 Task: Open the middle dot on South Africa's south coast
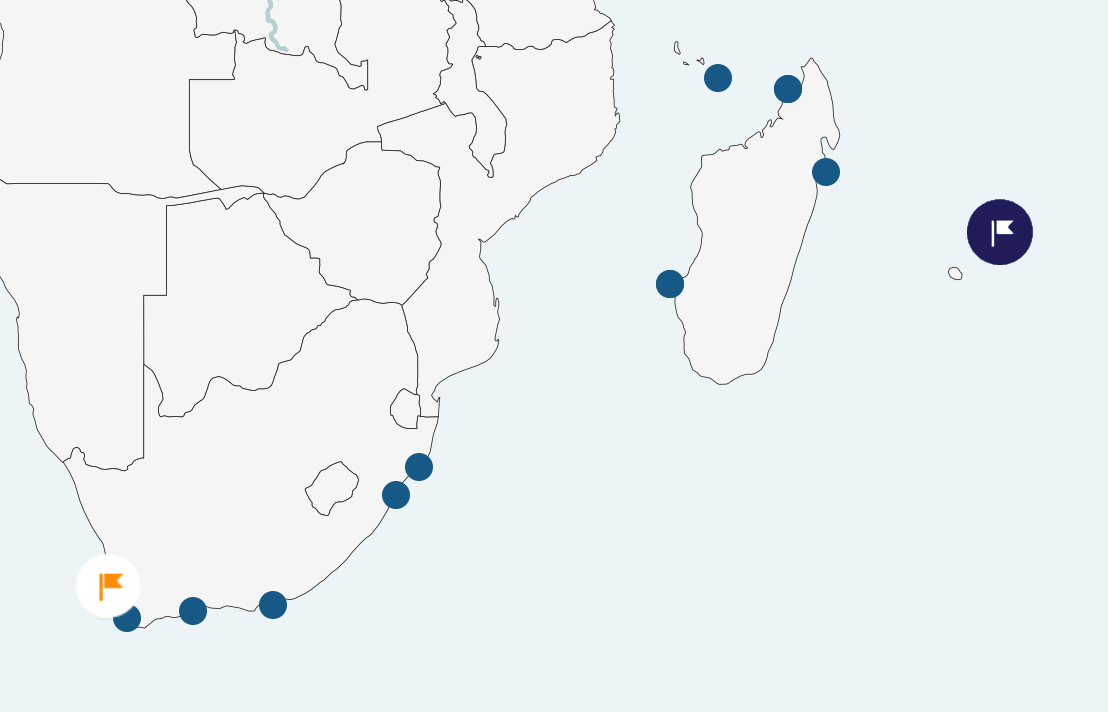tap(193, 611)
